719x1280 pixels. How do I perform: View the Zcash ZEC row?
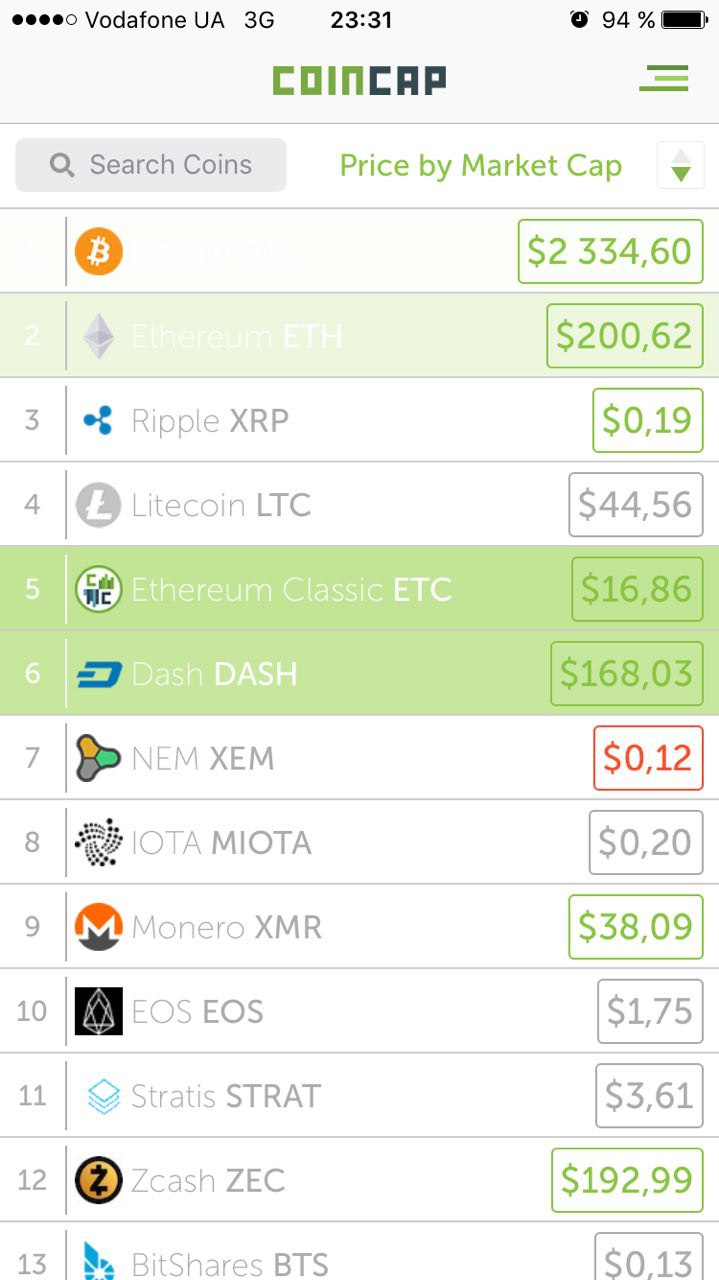point(359,1180)
